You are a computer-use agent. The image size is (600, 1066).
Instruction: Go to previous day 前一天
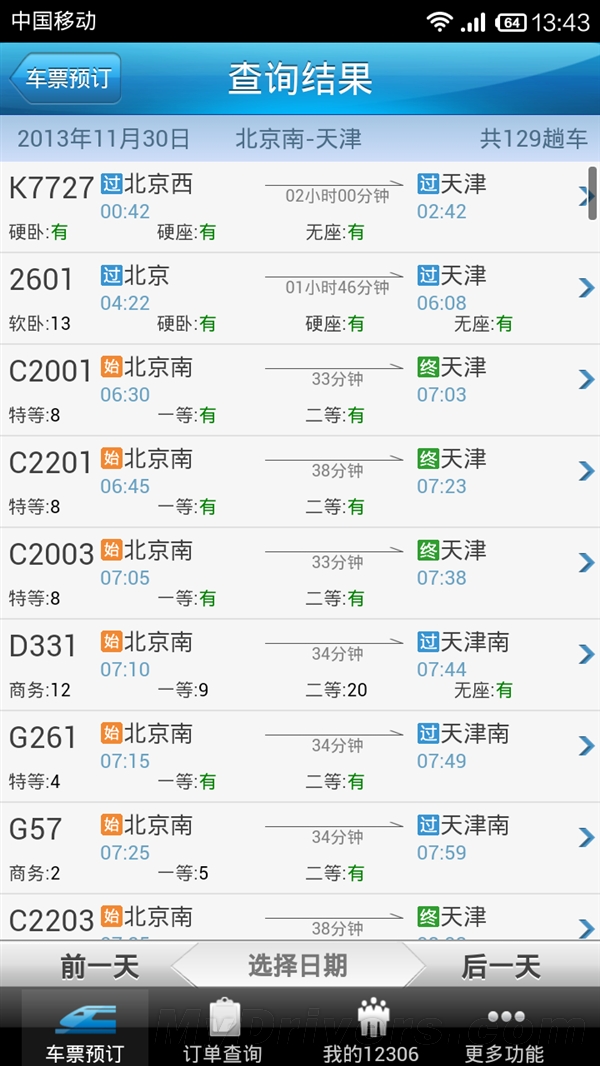point(98,966)
